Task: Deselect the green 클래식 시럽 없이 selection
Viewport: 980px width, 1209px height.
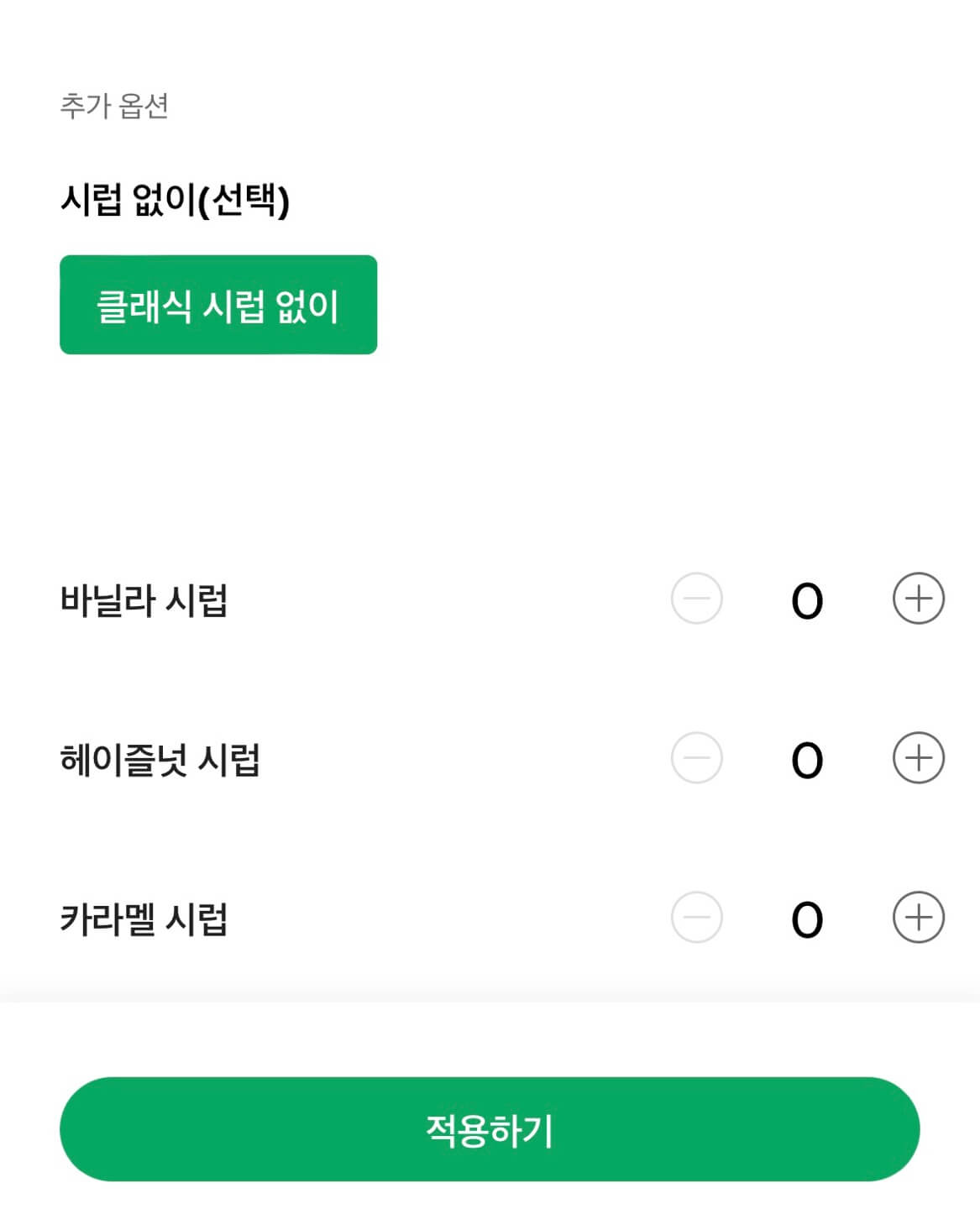Action: coord(218,305)
